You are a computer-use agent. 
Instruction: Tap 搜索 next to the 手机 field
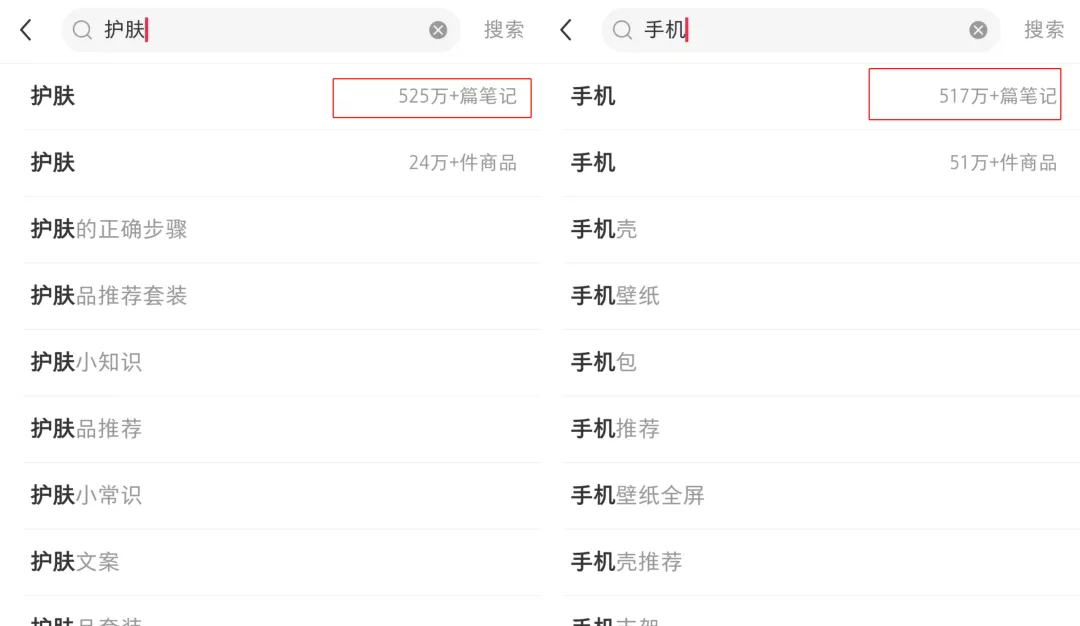[1044, 30]
